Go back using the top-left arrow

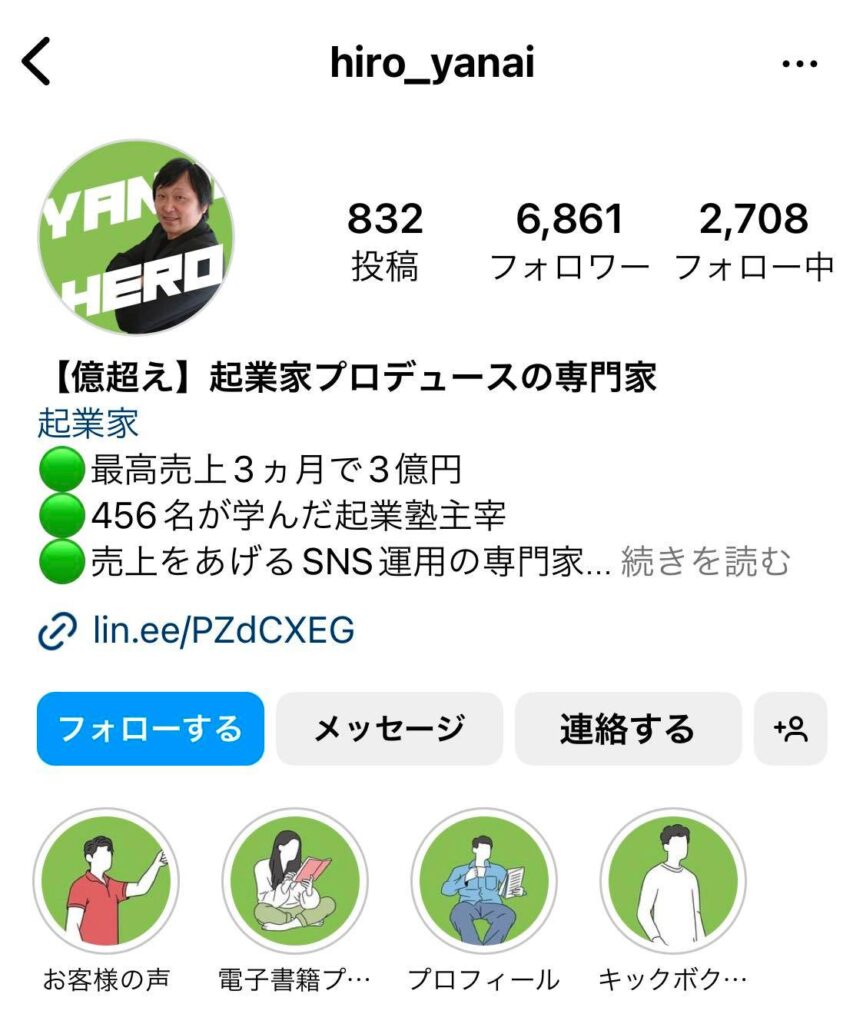click(x=37, y=64)
